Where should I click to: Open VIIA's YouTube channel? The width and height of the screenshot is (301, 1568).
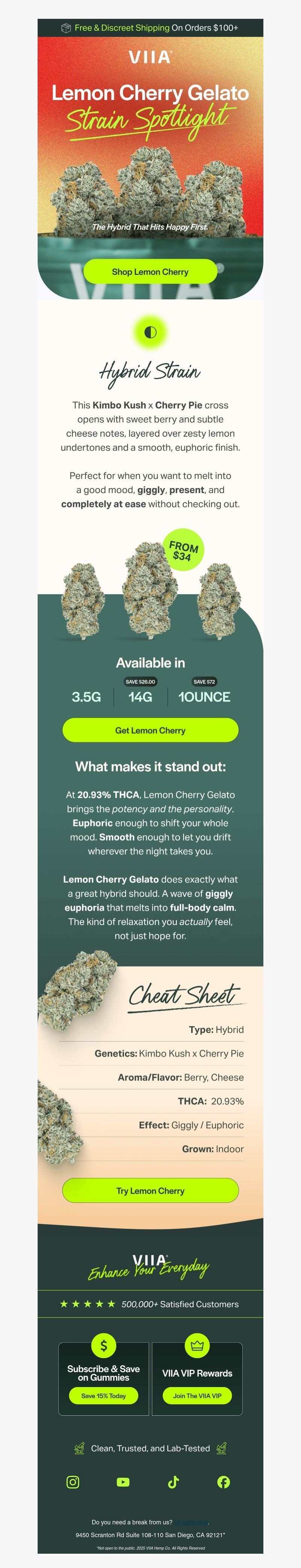[x=123, y=1481]
